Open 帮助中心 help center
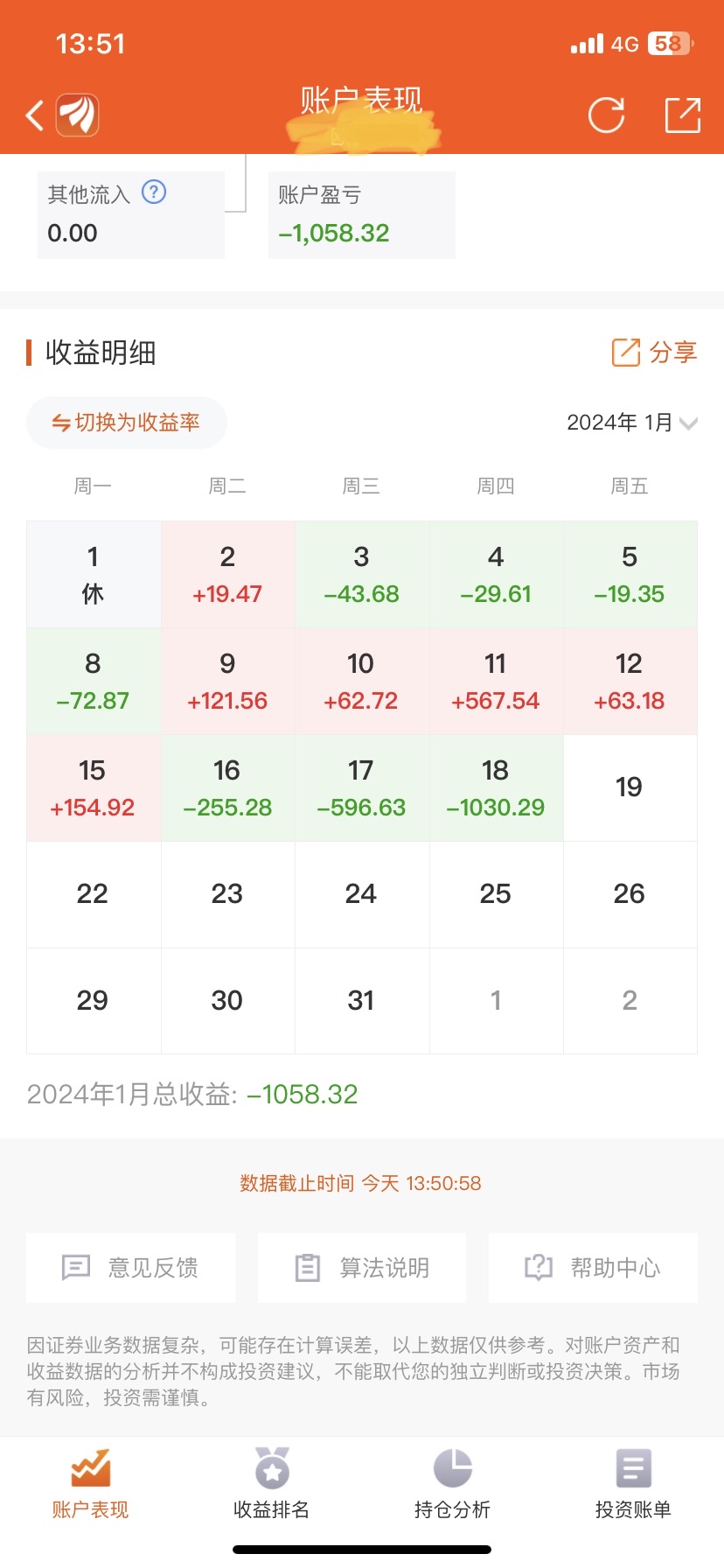The height and width of the screenshot is (1568, 724). point(593,1267)
